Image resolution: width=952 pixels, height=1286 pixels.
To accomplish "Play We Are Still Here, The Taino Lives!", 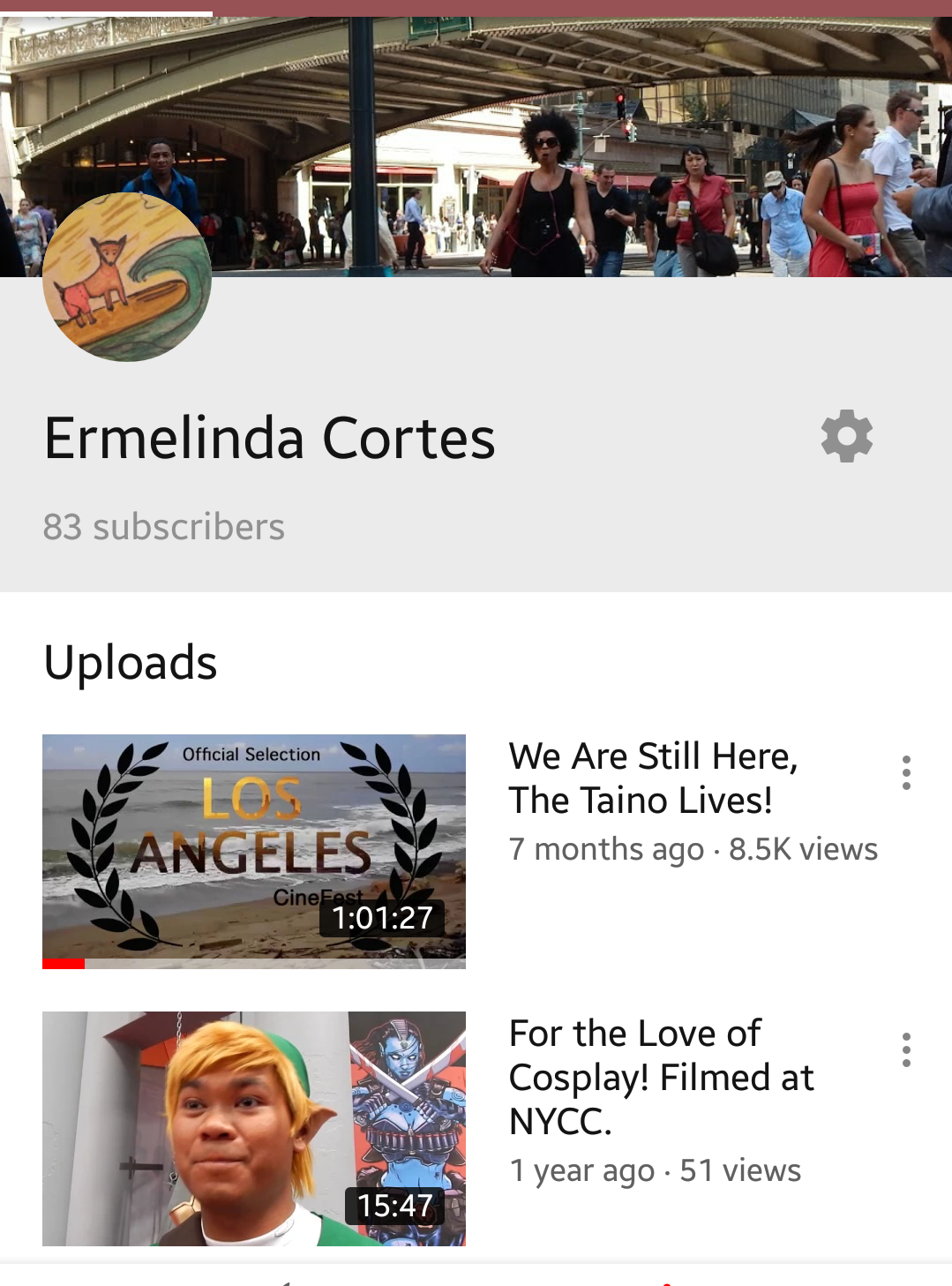I will pyautogui.click(x=254, y=851).
